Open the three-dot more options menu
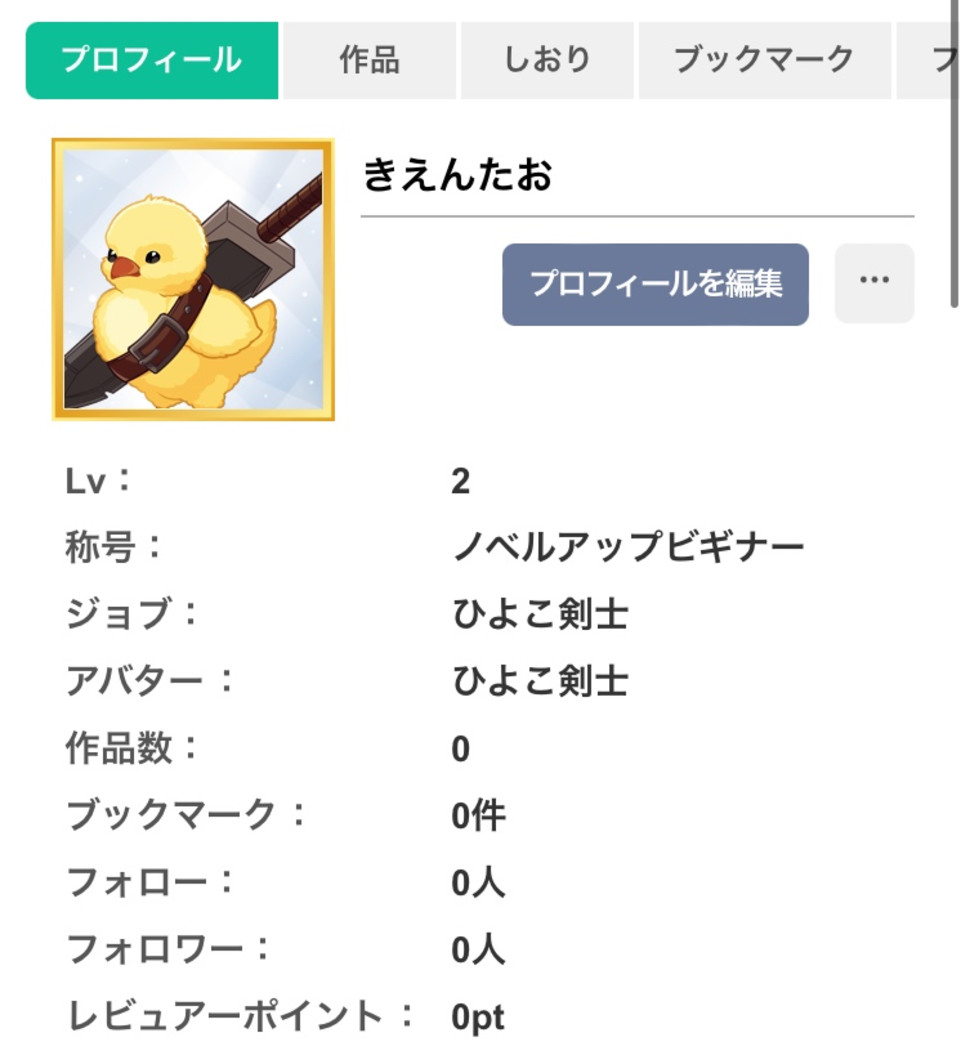 pyautogui.click(x=874, y=283)
